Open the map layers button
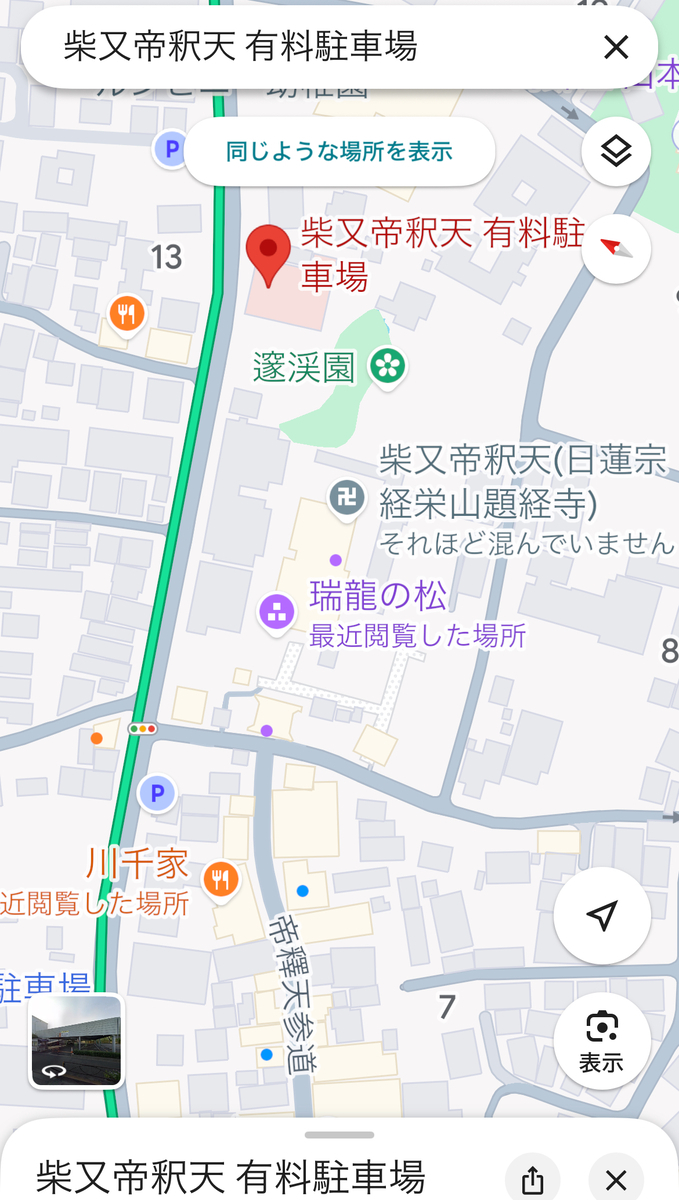 [x=616, y=152]
